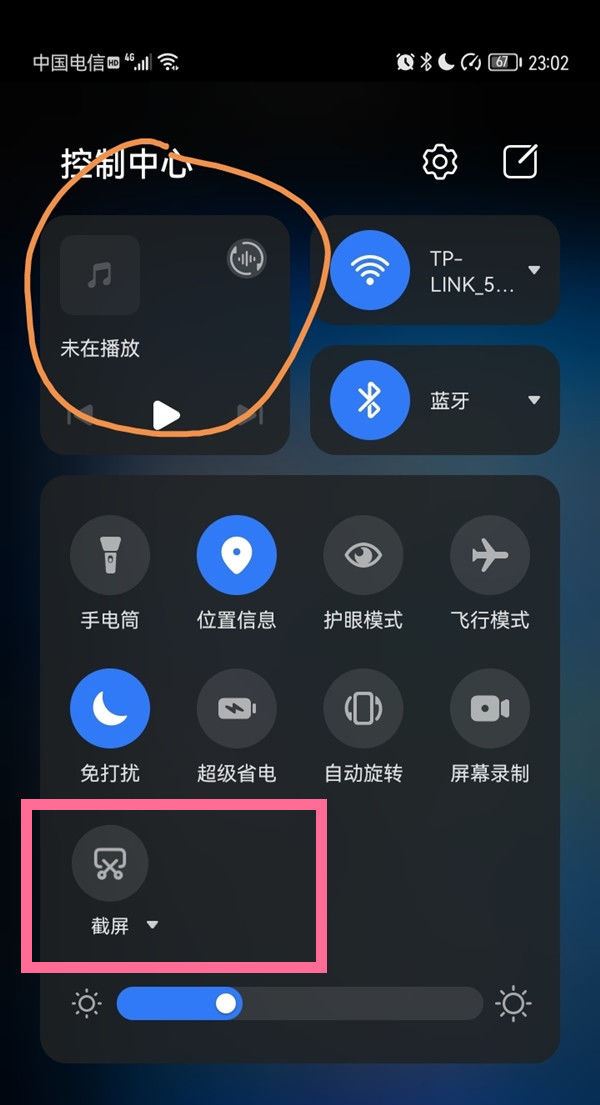Enable airplane mode (飞行模式)
600x1105 pixels.
(x=490, y=556)
